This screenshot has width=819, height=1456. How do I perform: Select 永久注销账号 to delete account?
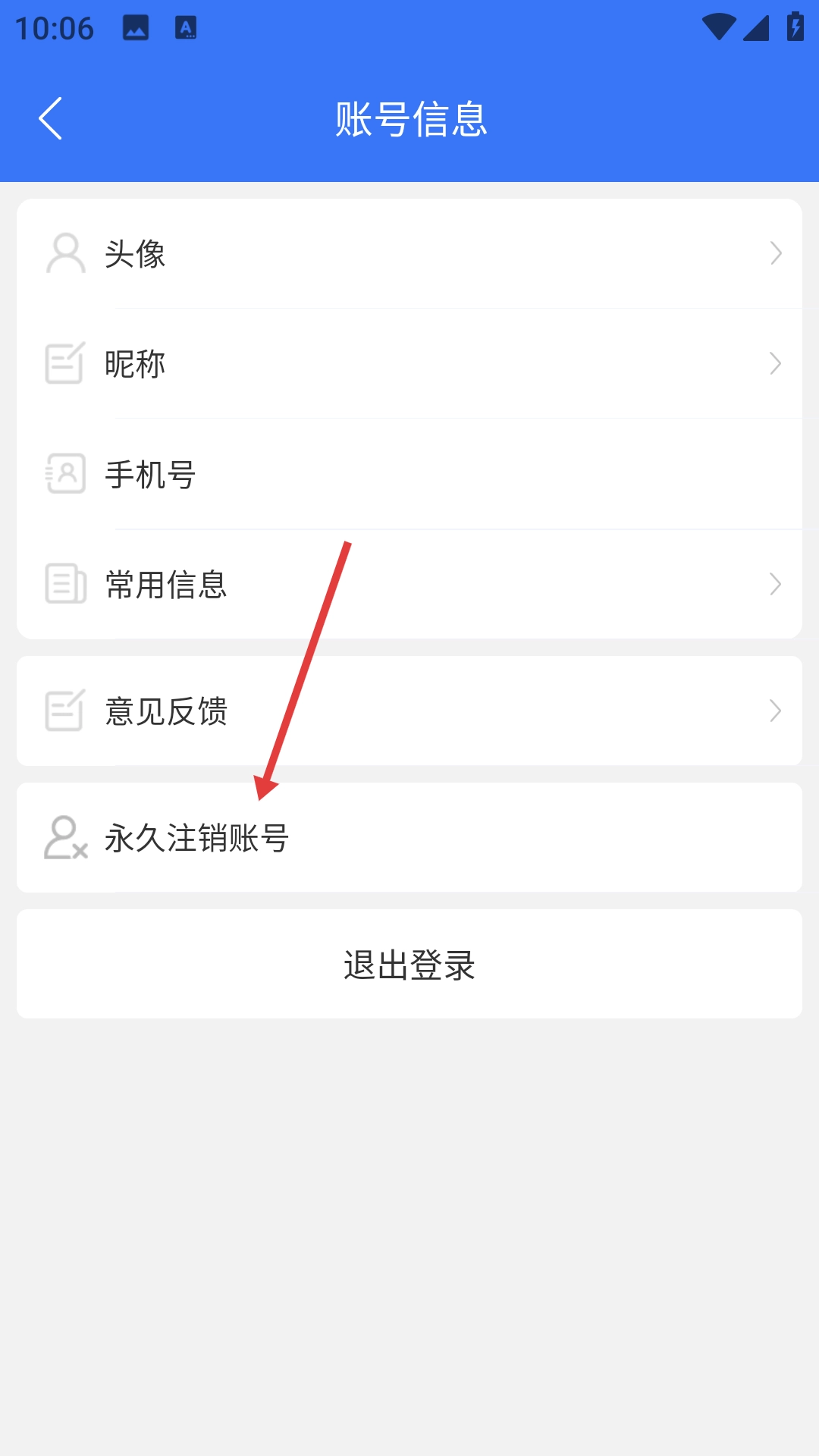click(409, 838)
